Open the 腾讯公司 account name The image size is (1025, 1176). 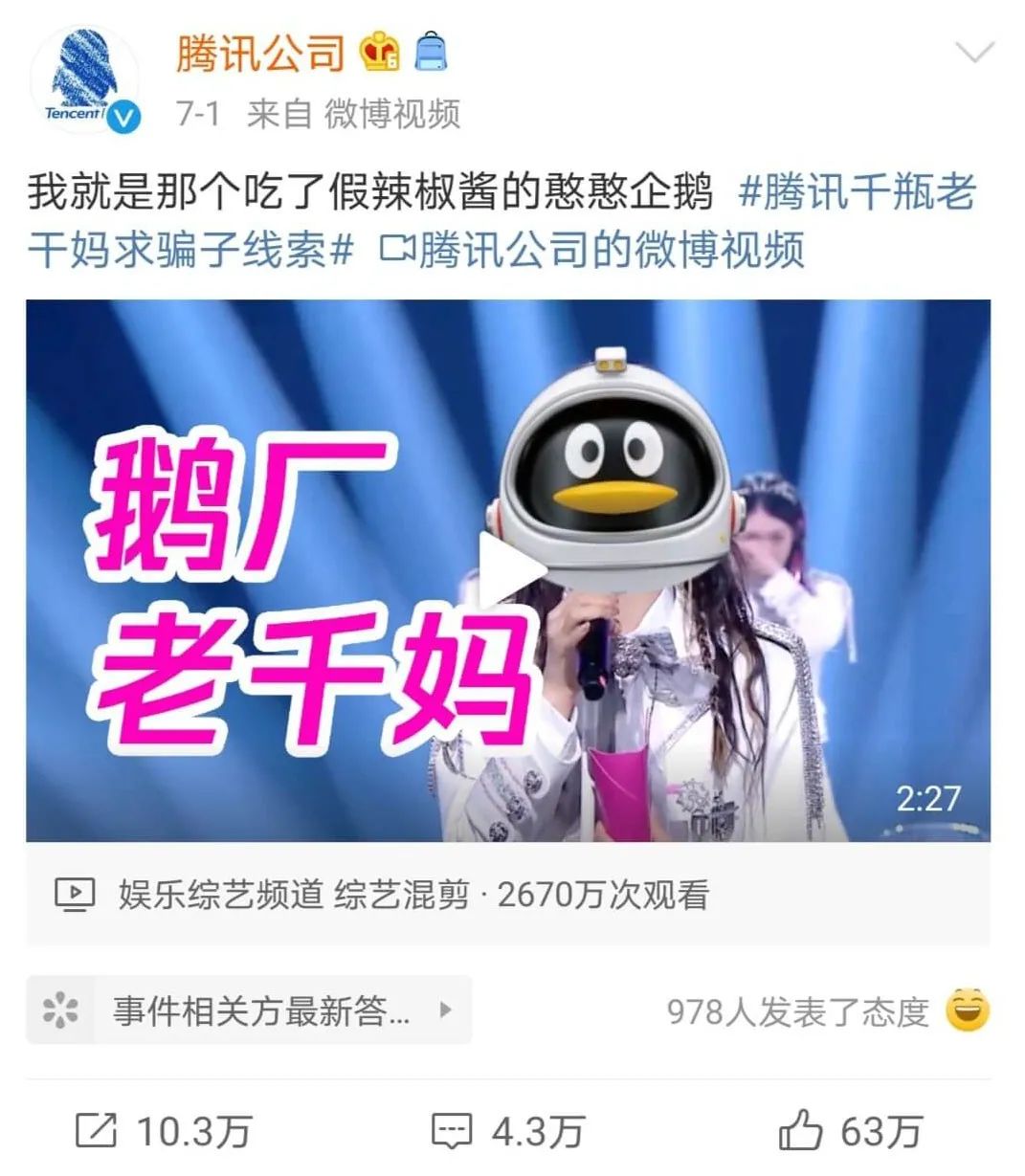click(259, 54)
